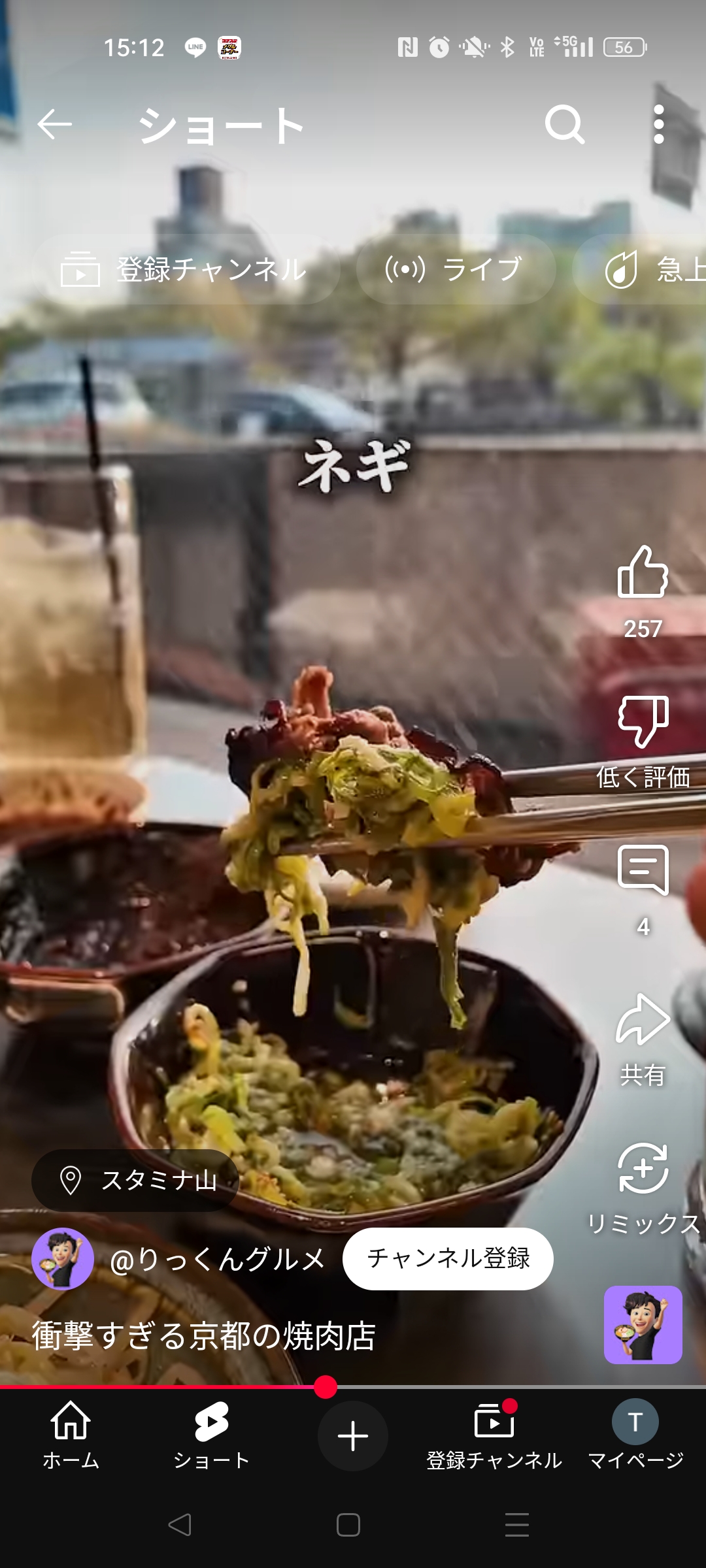Open the three-dot overflow menu
Image resolution: width=706 pixels, height=1568 pixels.
[659, 124]
